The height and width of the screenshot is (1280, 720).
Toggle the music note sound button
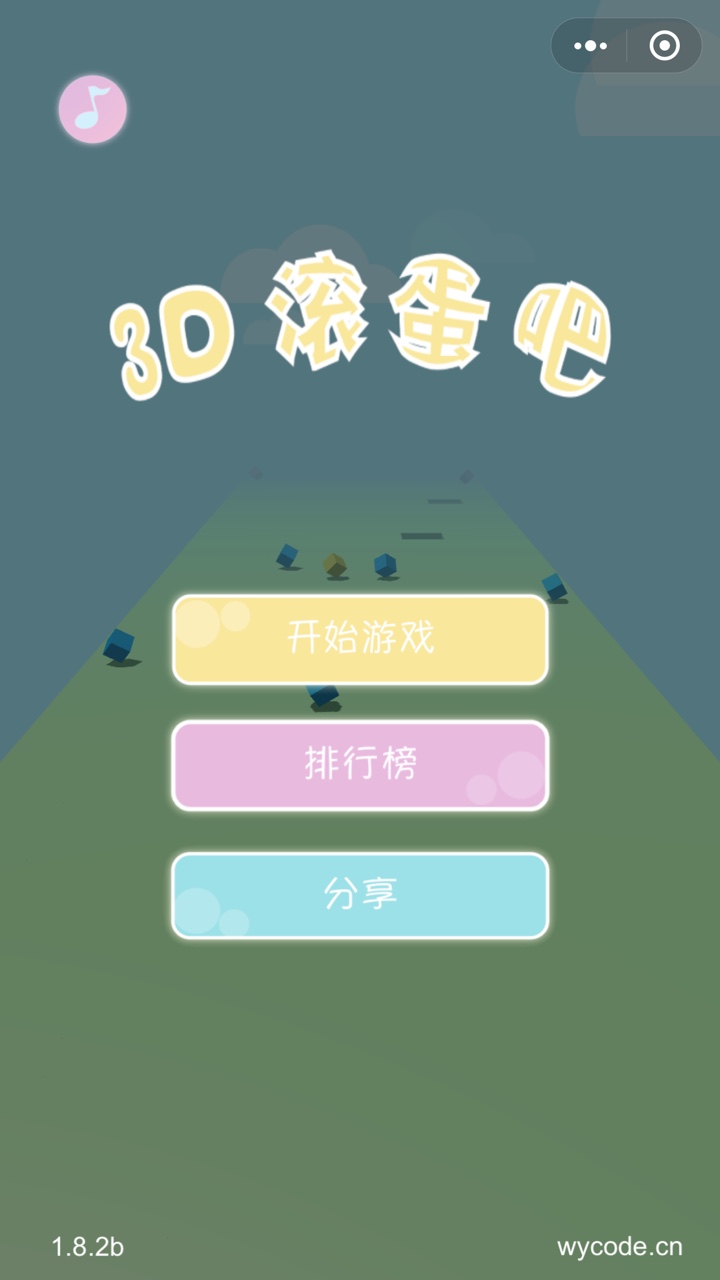click(x=92, y=109)
